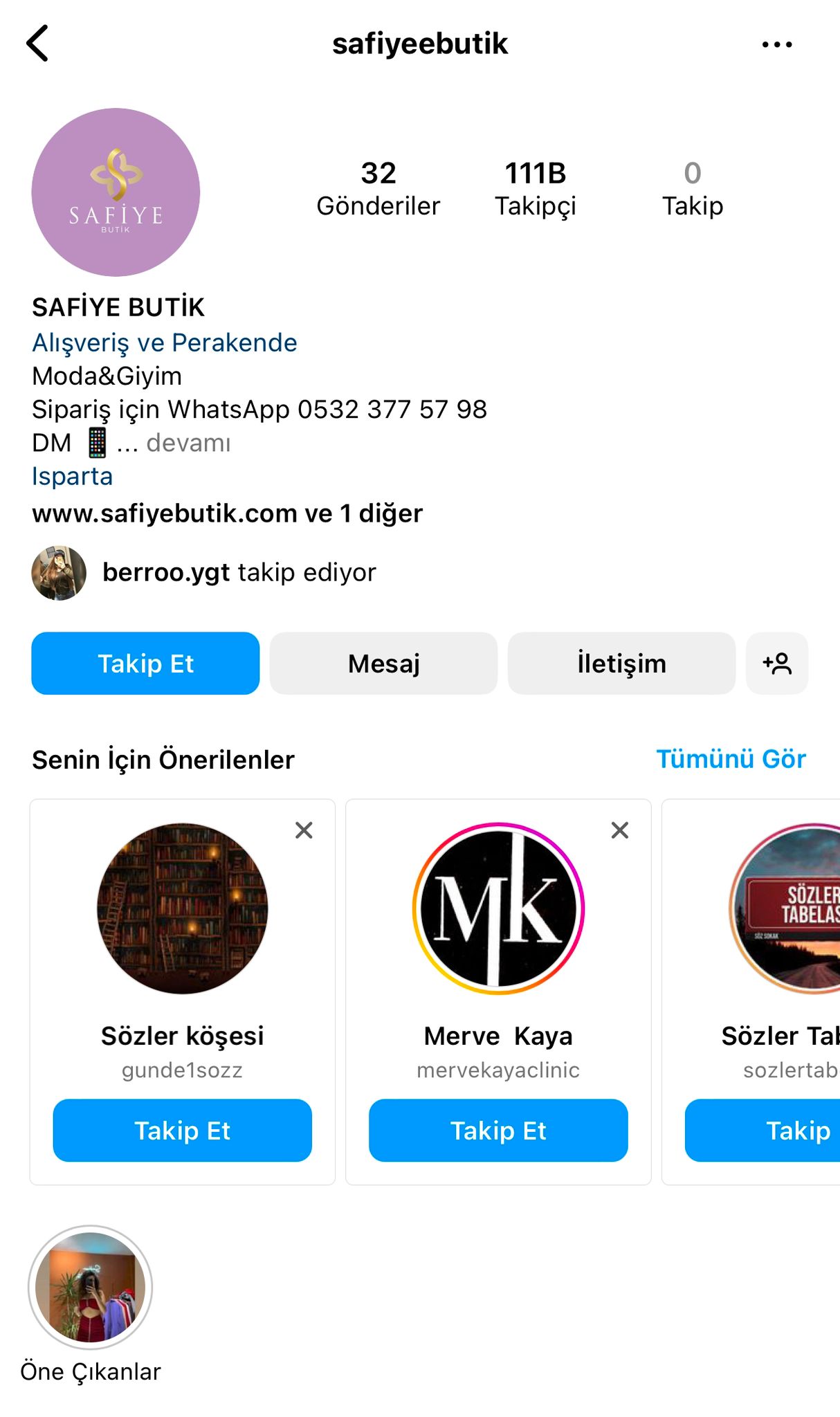Toggle the suggested accounts person-plus icon
This screenshot has width=840, height=1417.
(x=776, y=663)
